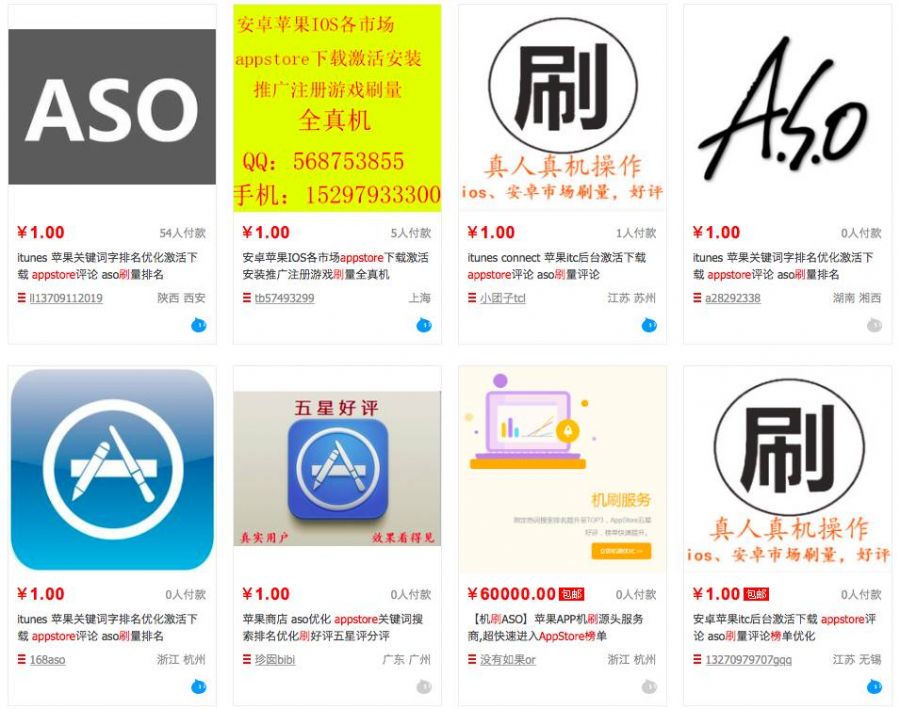Open seller 小团子tcl's store link
Screen dimensions: 900x709
(502, 298)
